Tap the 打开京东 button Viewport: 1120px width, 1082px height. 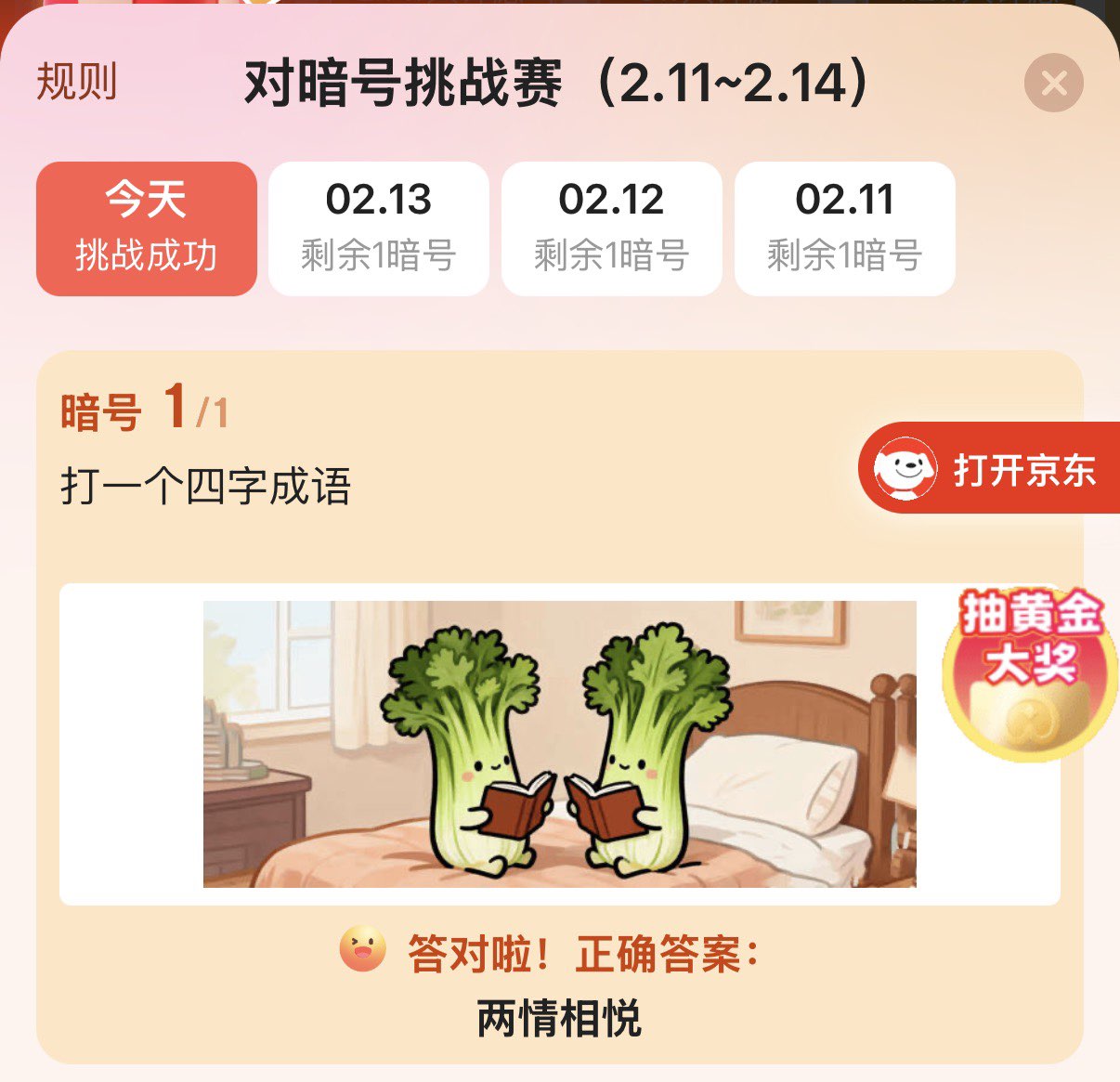point(990,469)
